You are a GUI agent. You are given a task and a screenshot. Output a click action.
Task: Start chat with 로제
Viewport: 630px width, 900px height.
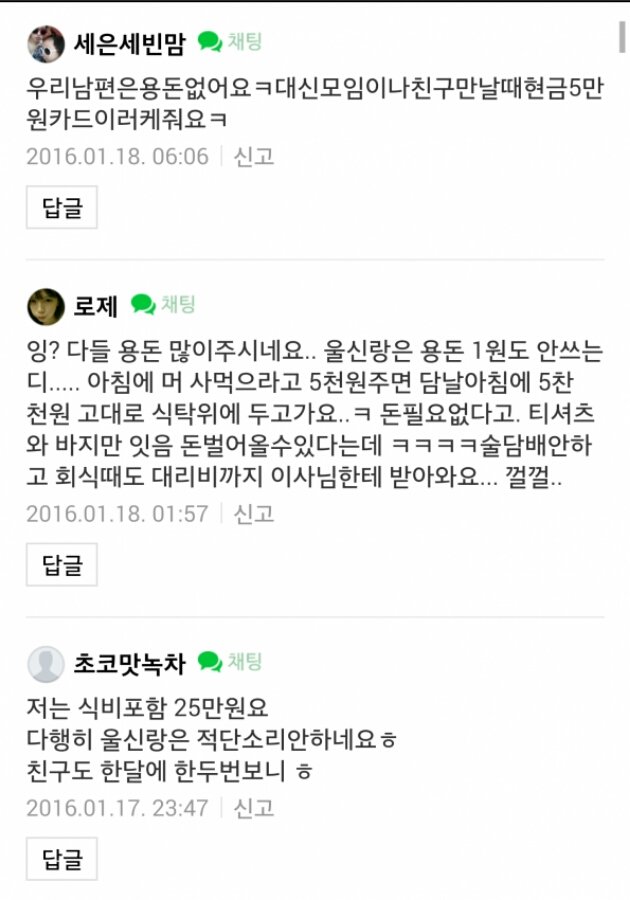pyautogui.click(x=163, y=304)
